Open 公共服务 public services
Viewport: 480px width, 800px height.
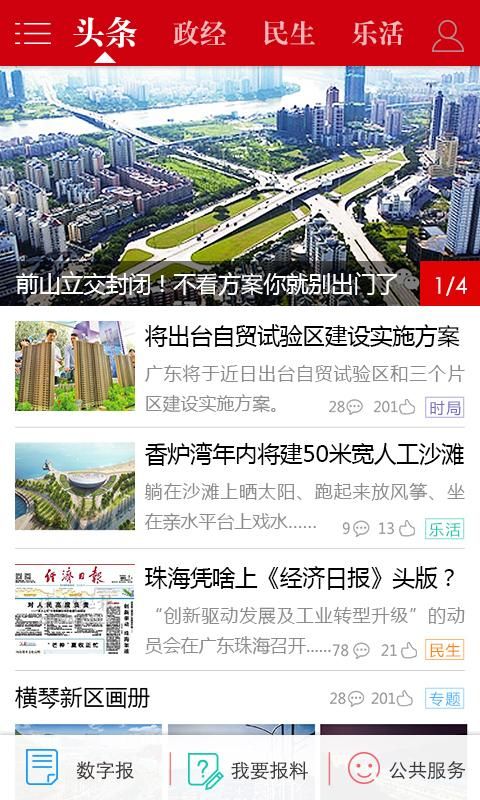click(x=406, y=769)
